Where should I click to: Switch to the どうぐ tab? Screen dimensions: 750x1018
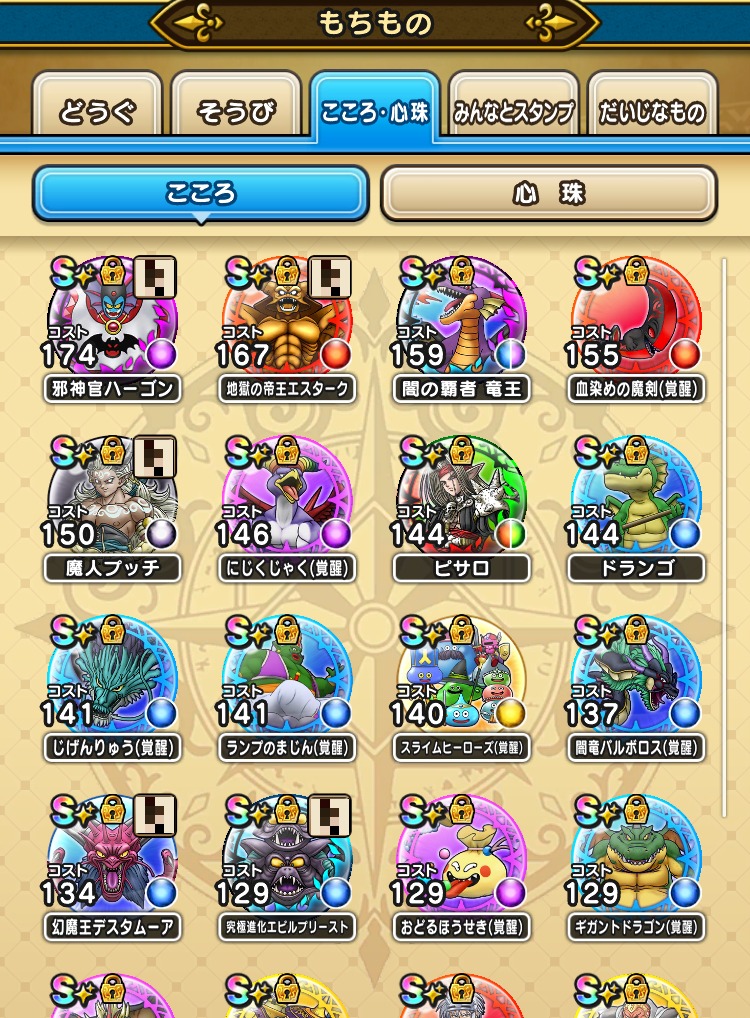(97, 110)
